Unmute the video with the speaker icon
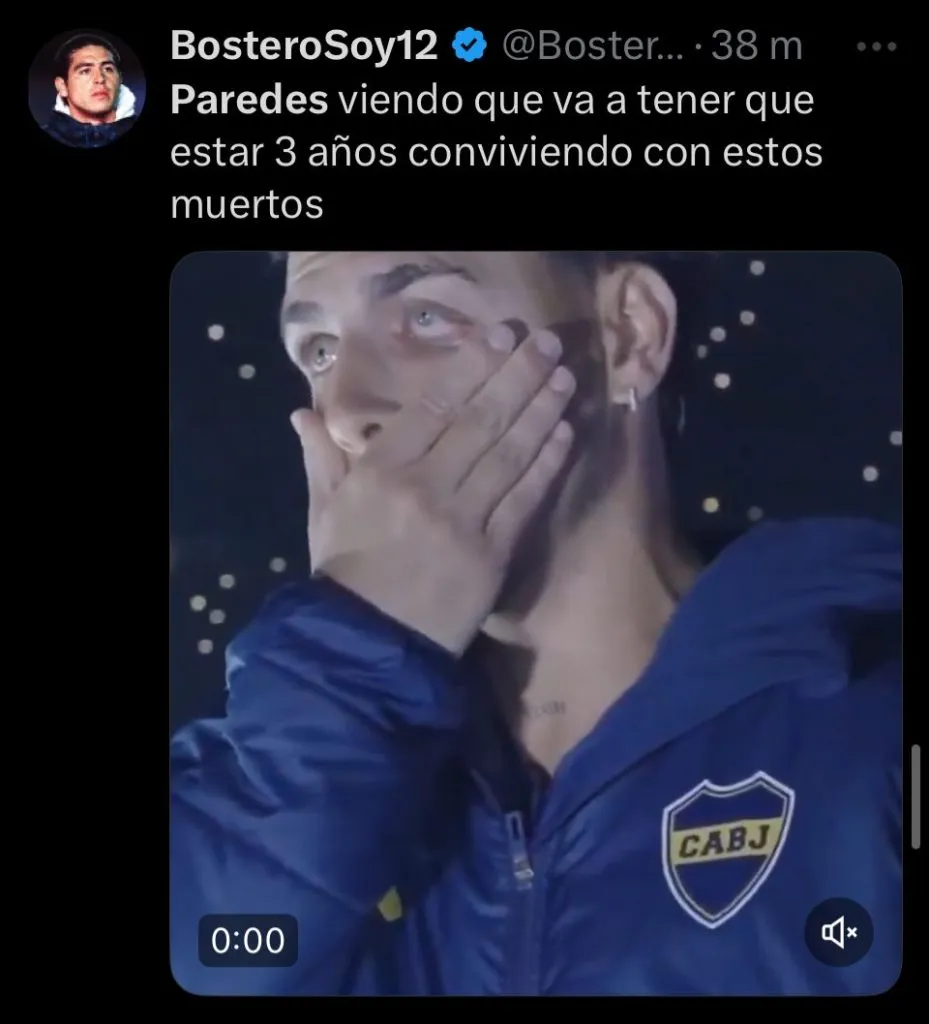The image size is (929, 1024). coord(838,933)
